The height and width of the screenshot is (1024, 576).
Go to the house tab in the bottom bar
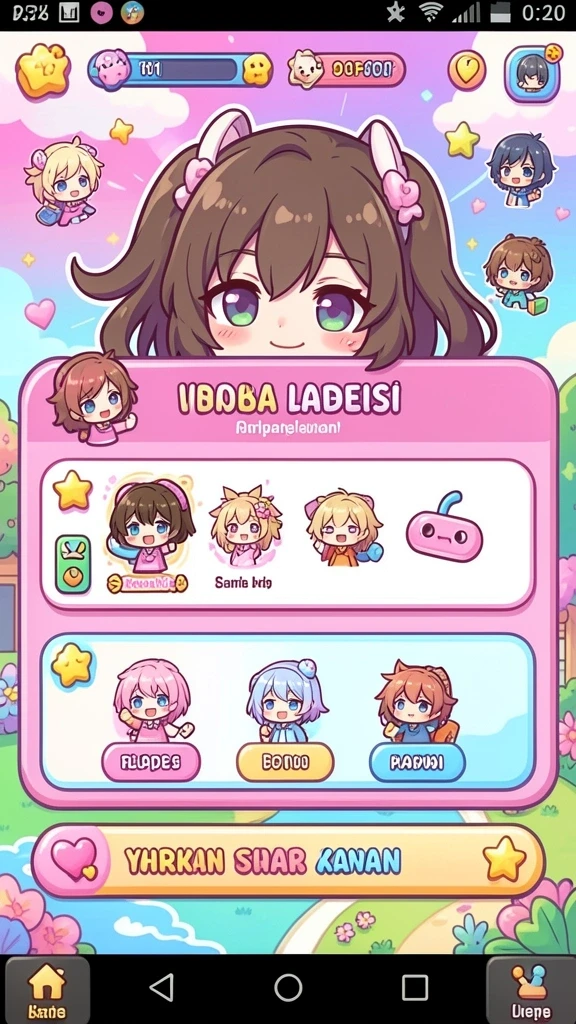47,989
